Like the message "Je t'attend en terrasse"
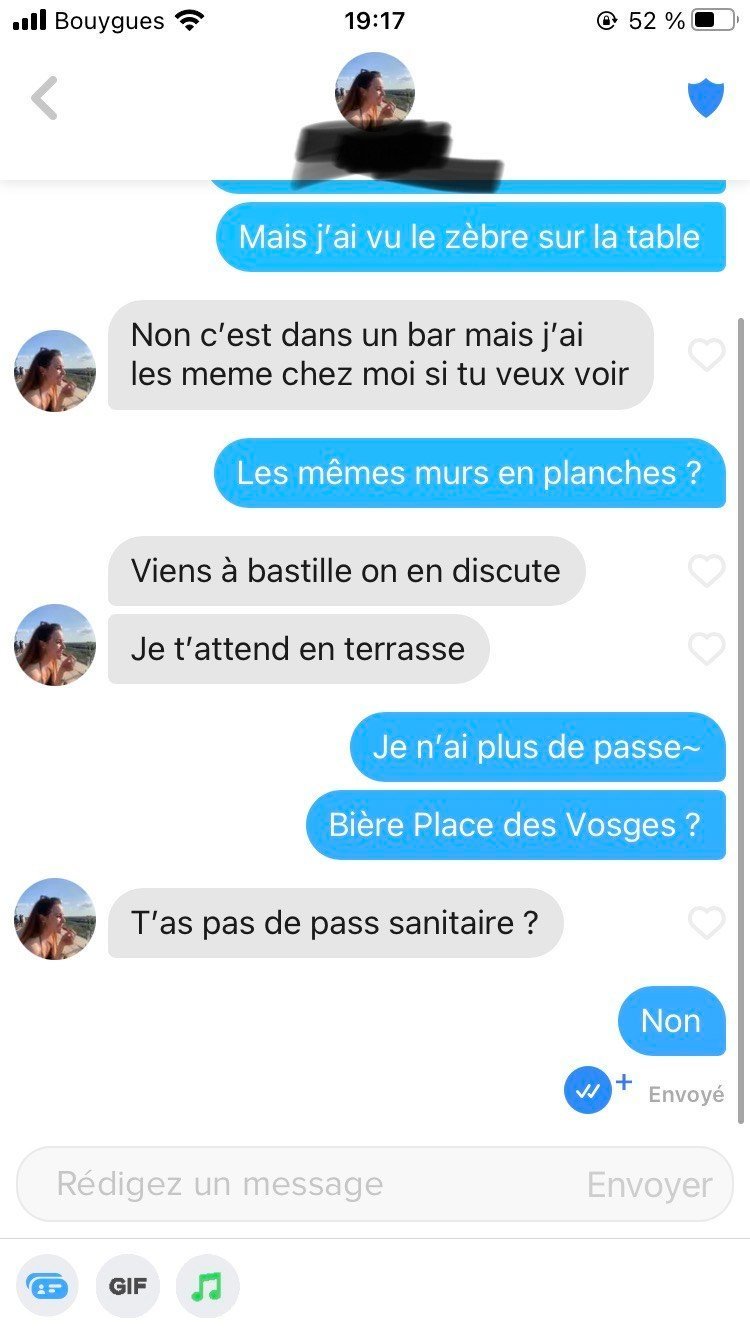This screenshot has width=750, height=1334. click(706, 649)
